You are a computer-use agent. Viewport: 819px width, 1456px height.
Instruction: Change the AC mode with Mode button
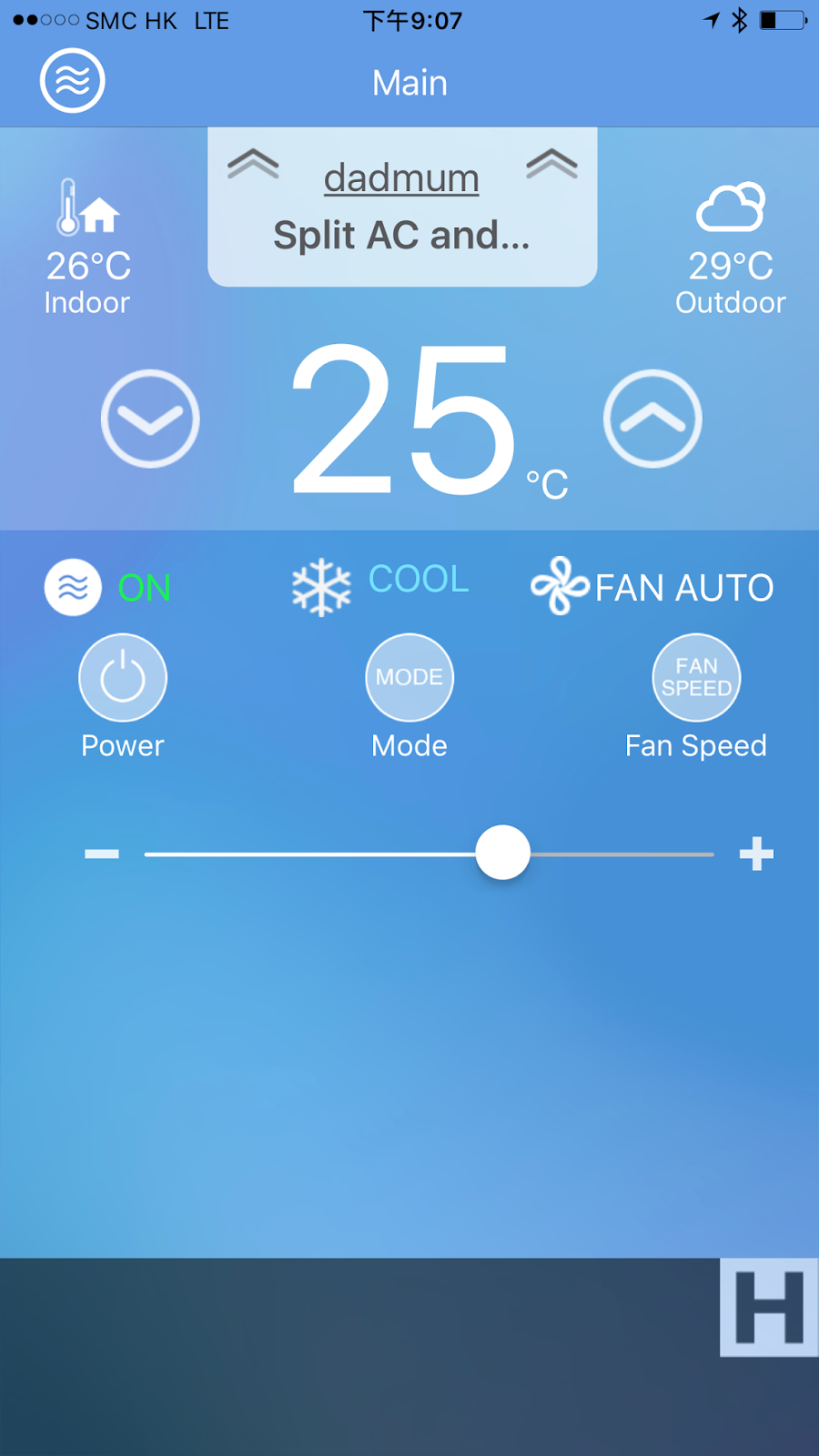click(409, 678)
